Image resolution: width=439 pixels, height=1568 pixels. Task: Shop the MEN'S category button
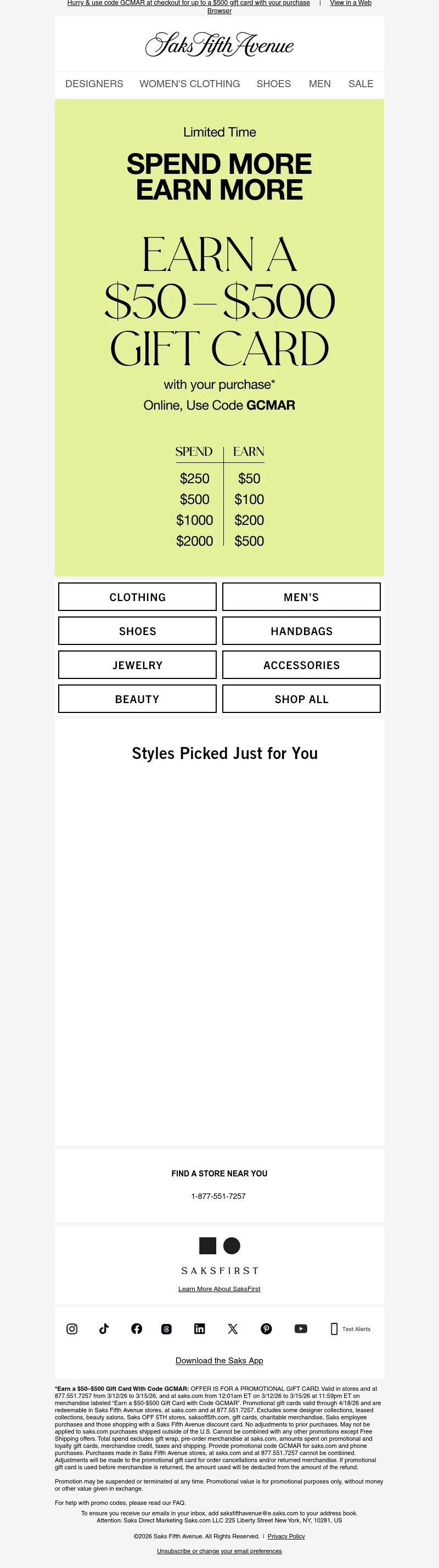(301, 597)
